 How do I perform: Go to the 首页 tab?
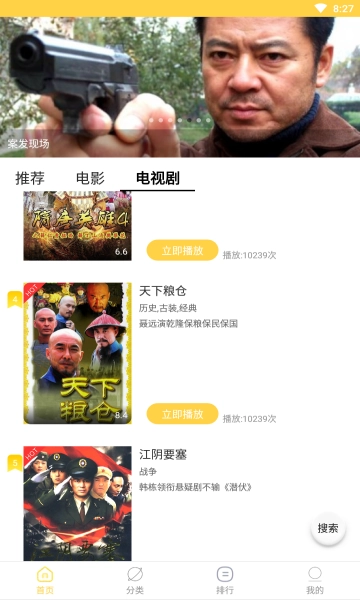[x=45, y=580]
